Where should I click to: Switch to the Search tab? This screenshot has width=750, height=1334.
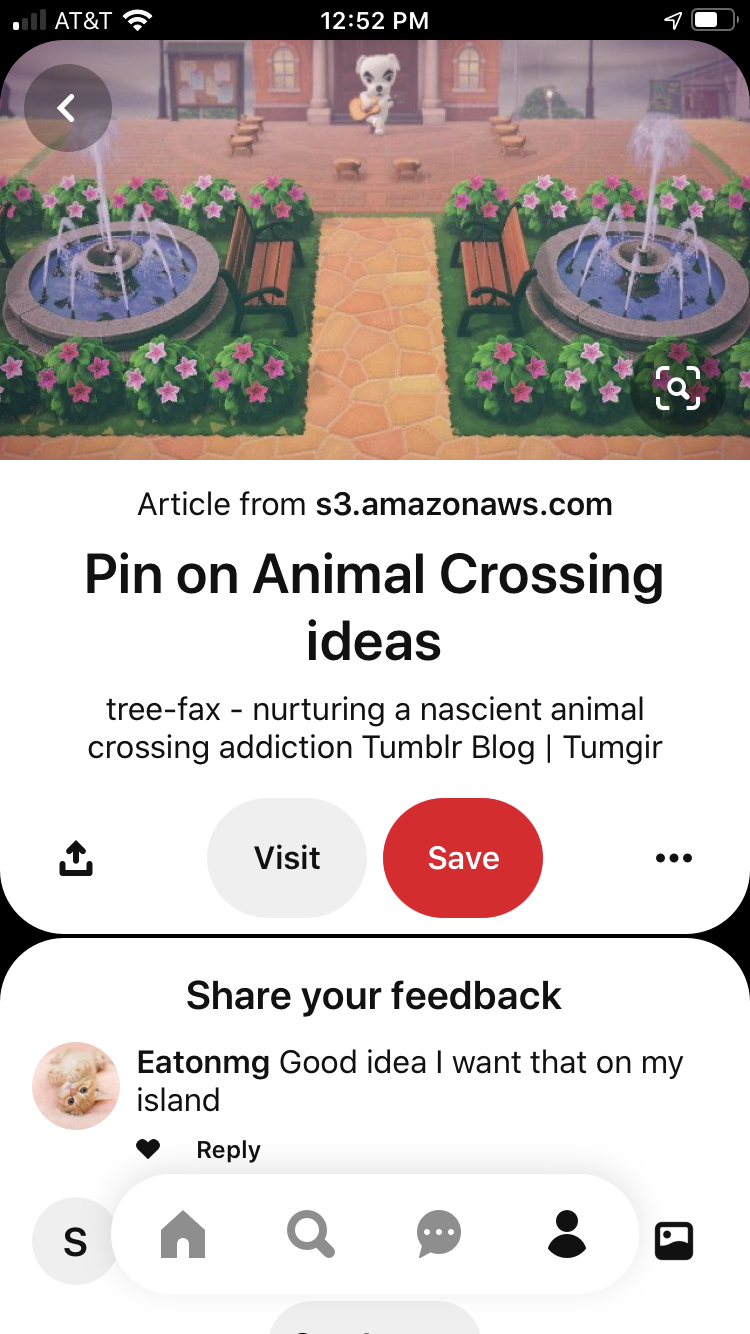(310, 1234)
